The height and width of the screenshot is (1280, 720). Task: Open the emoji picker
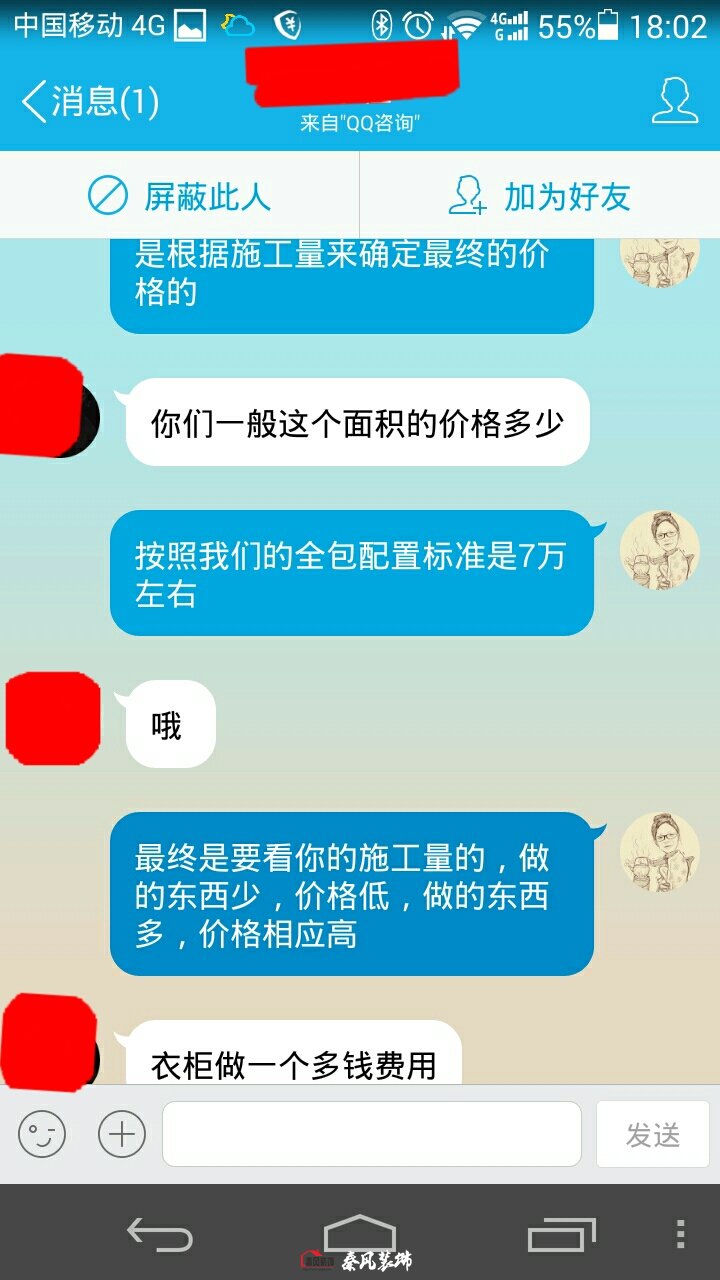coord(42,1134)
